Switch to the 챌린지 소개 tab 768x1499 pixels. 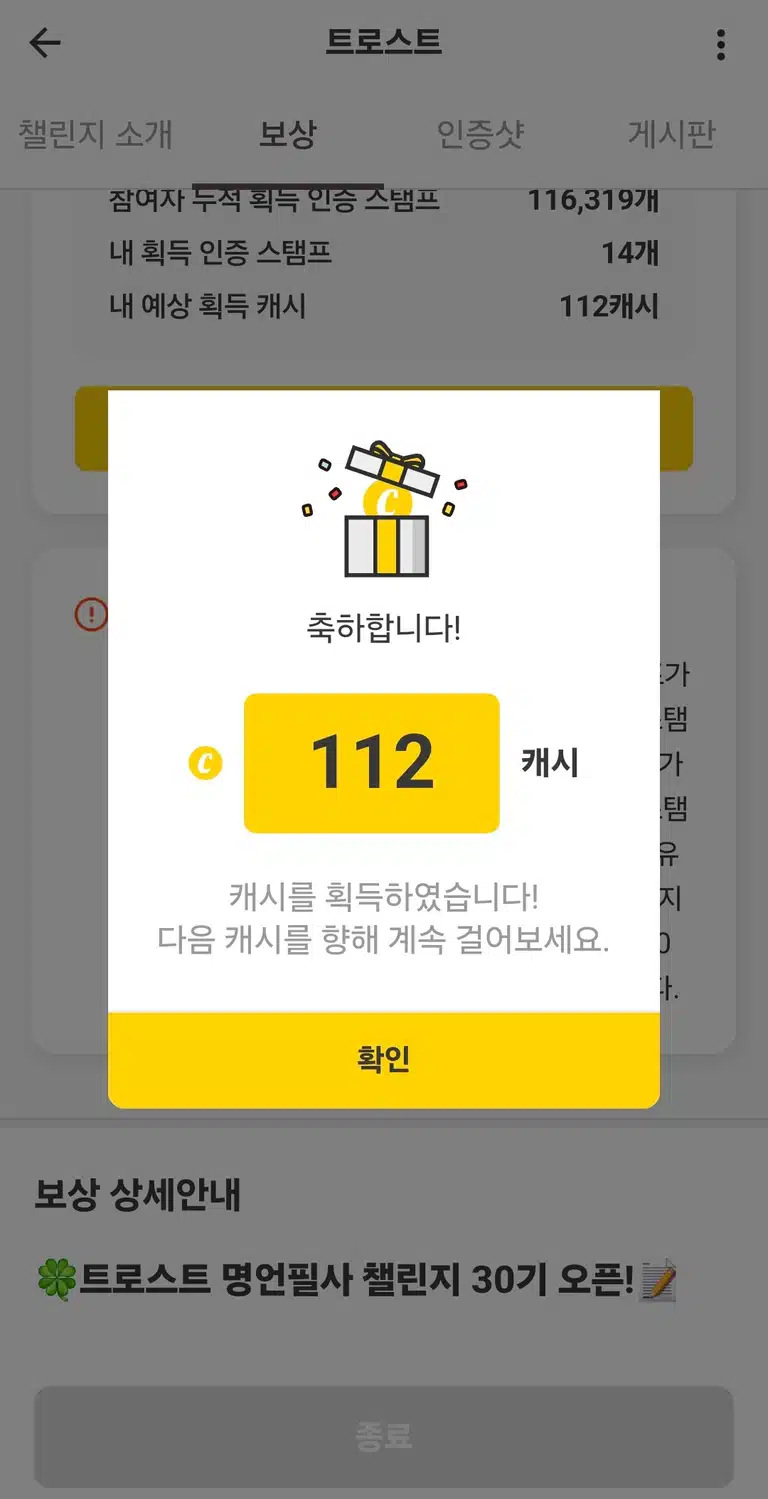pyautogui.click(x=96, y=133)
